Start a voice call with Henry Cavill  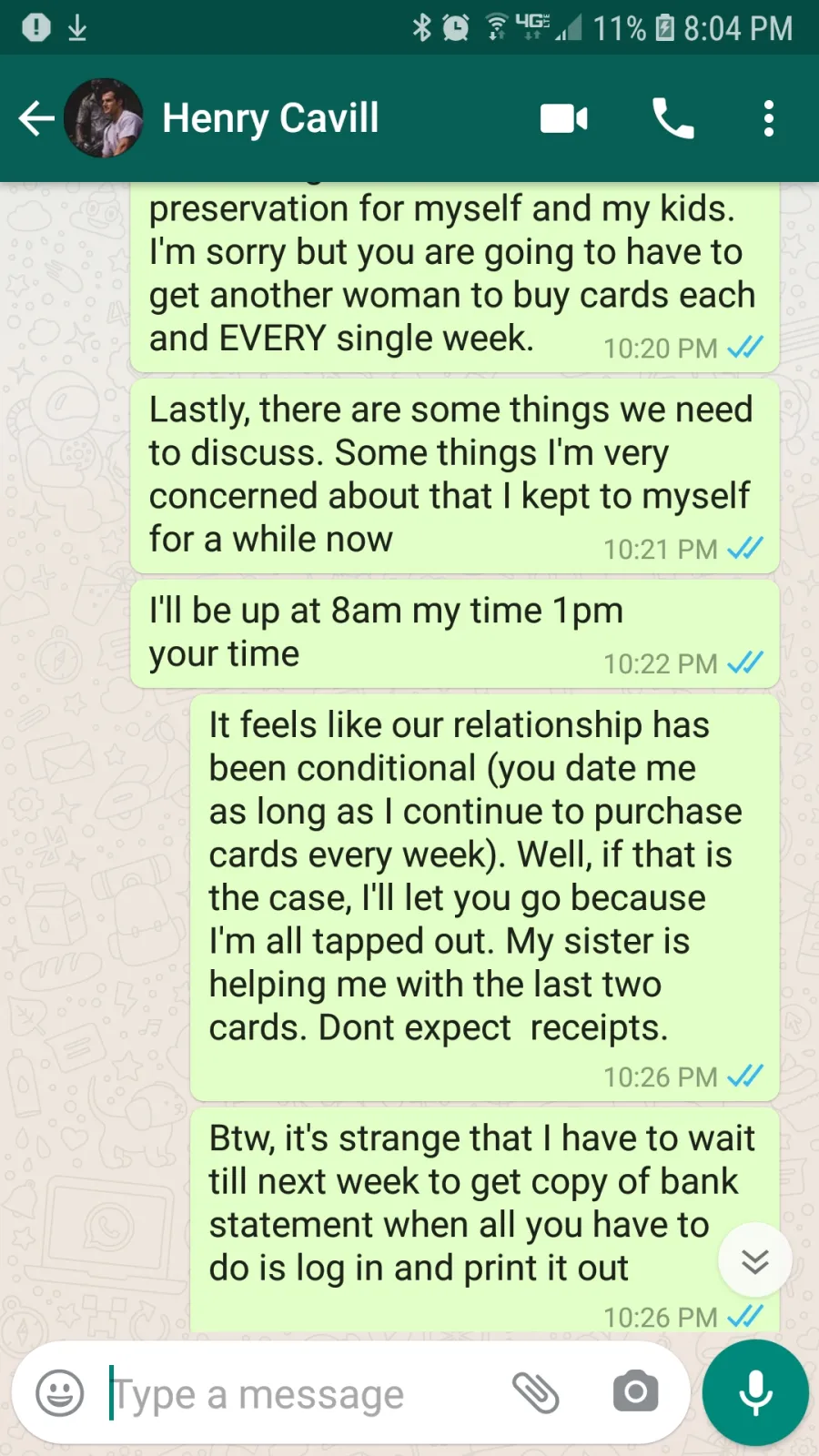tap(673, 118)
